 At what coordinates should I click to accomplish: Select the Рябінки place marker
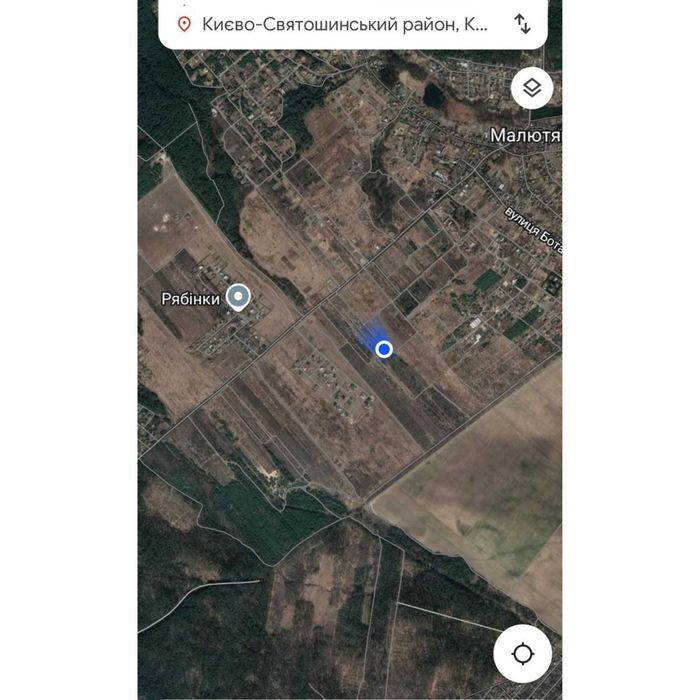(x=237, y=296)
